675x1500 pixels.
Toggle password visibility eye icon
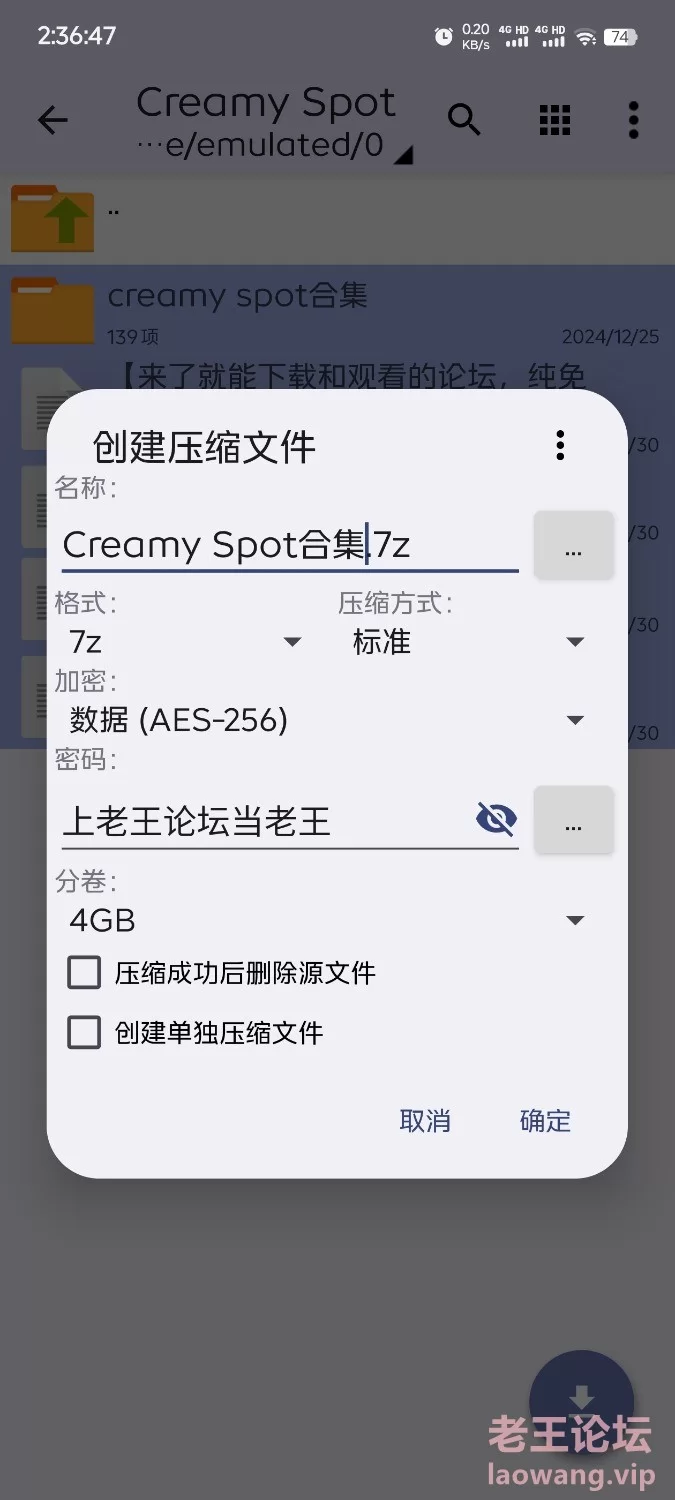(x=496, y=820)
